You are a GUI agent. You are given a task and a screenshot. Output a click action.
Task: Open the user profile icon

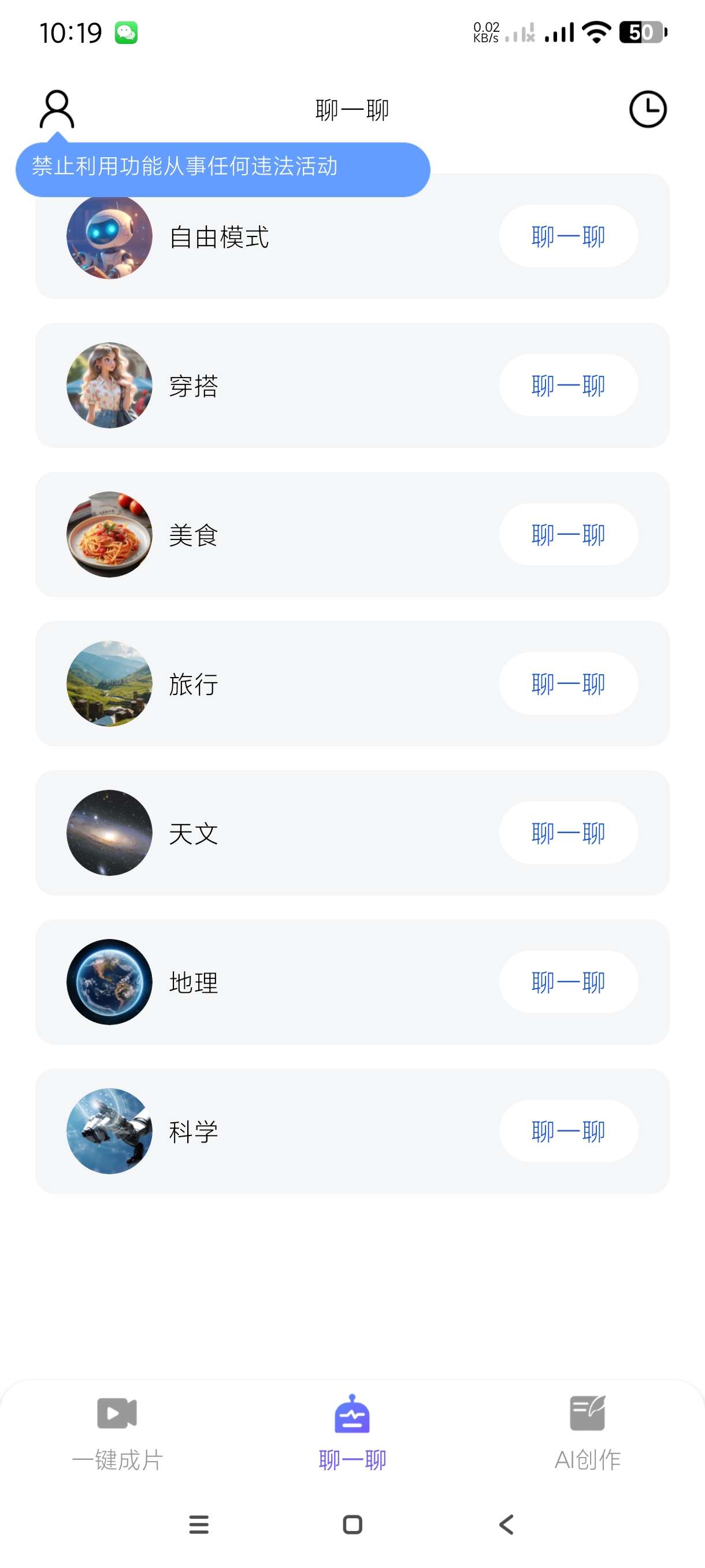tap(57, 110)
